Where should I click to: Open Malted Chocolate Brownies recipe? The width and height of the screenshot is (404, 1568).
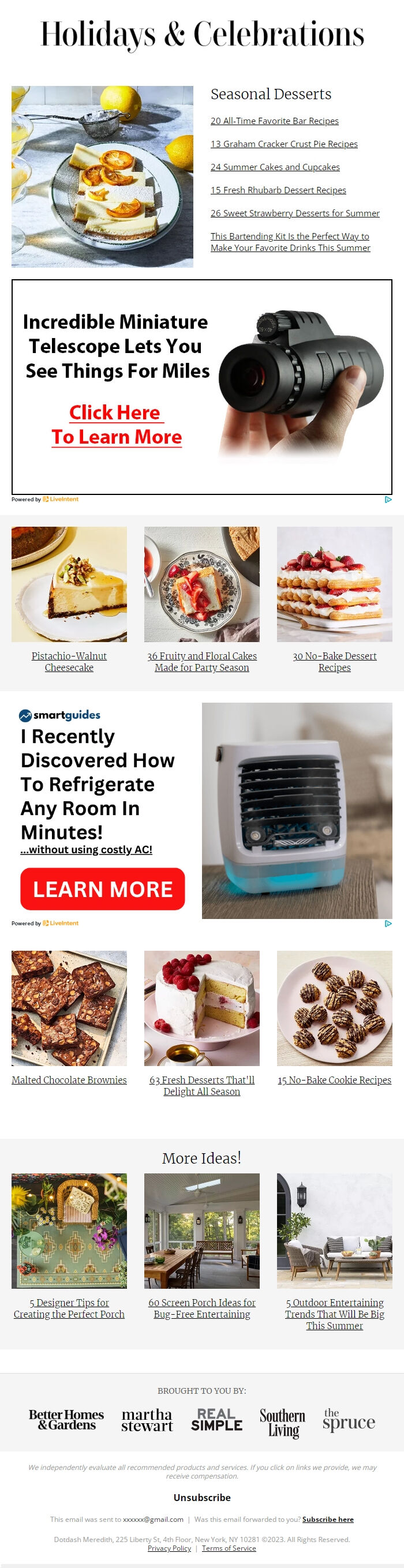(69, 1081)
